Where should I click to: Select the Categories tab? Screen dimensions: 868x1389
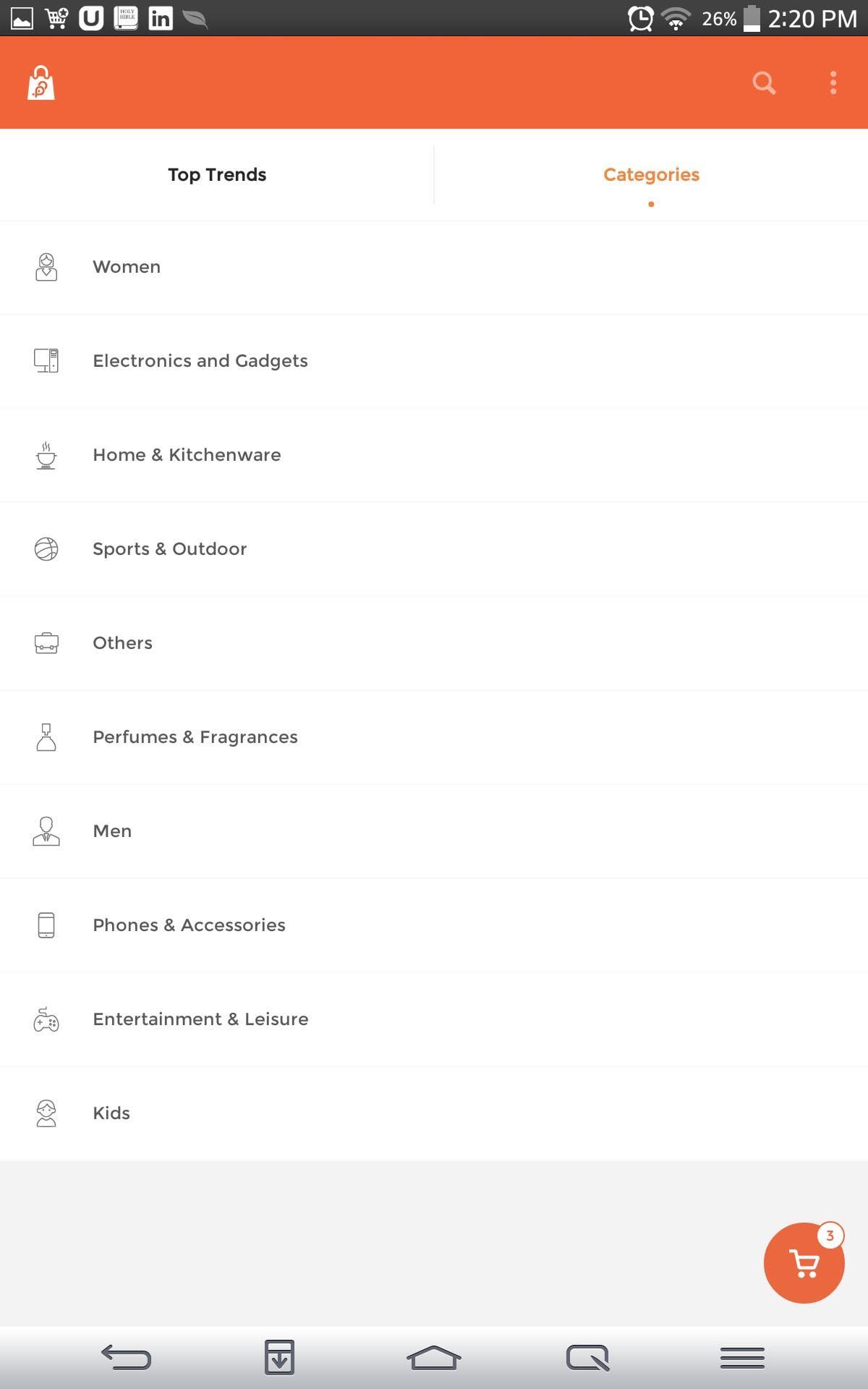pyautogui.click(x=651, y=175)
